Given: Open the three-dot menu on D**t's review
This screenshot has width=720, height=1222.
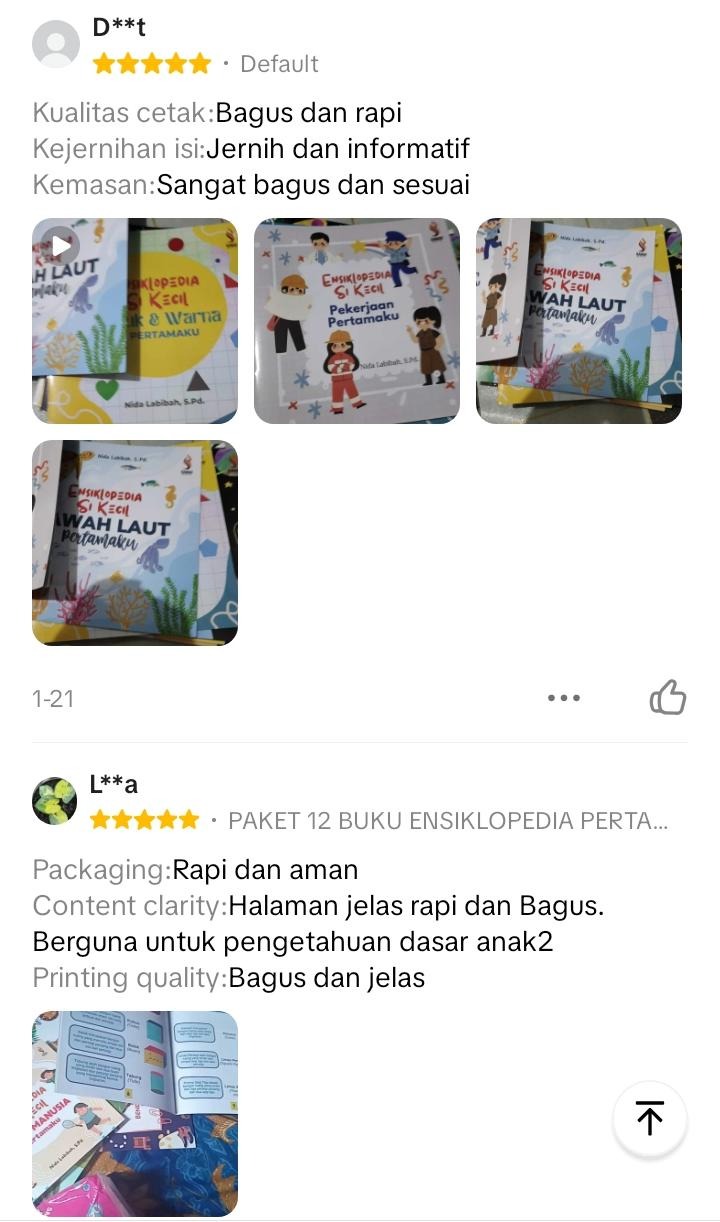Looking at the screenshot, I should click(x=564, y=698).
